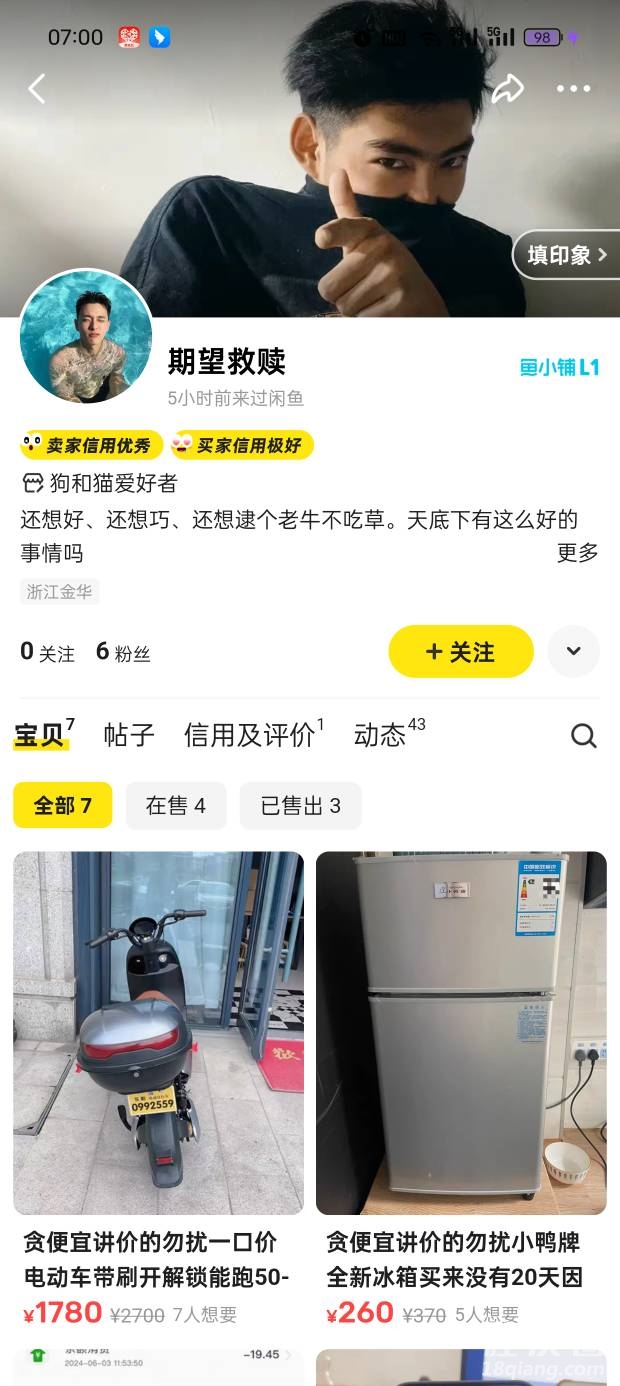Search within this seller's items
The image size is (620, 1386).
coord(583,736)
